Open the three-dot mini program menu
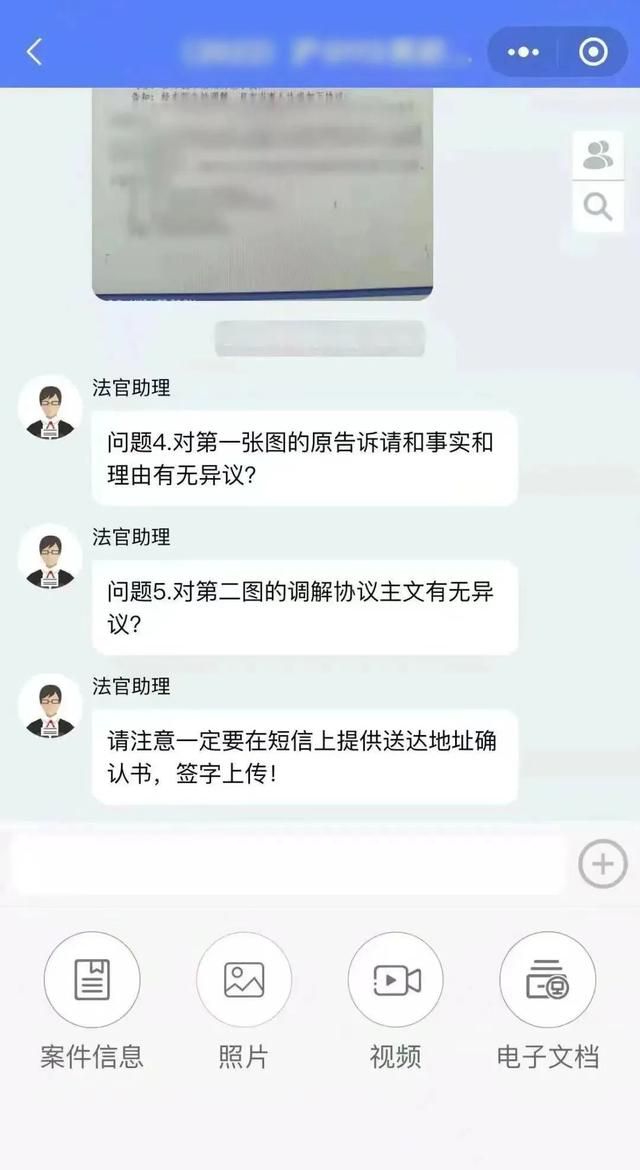The height and width of the screenshot is (1170, 640). point(523,52)
